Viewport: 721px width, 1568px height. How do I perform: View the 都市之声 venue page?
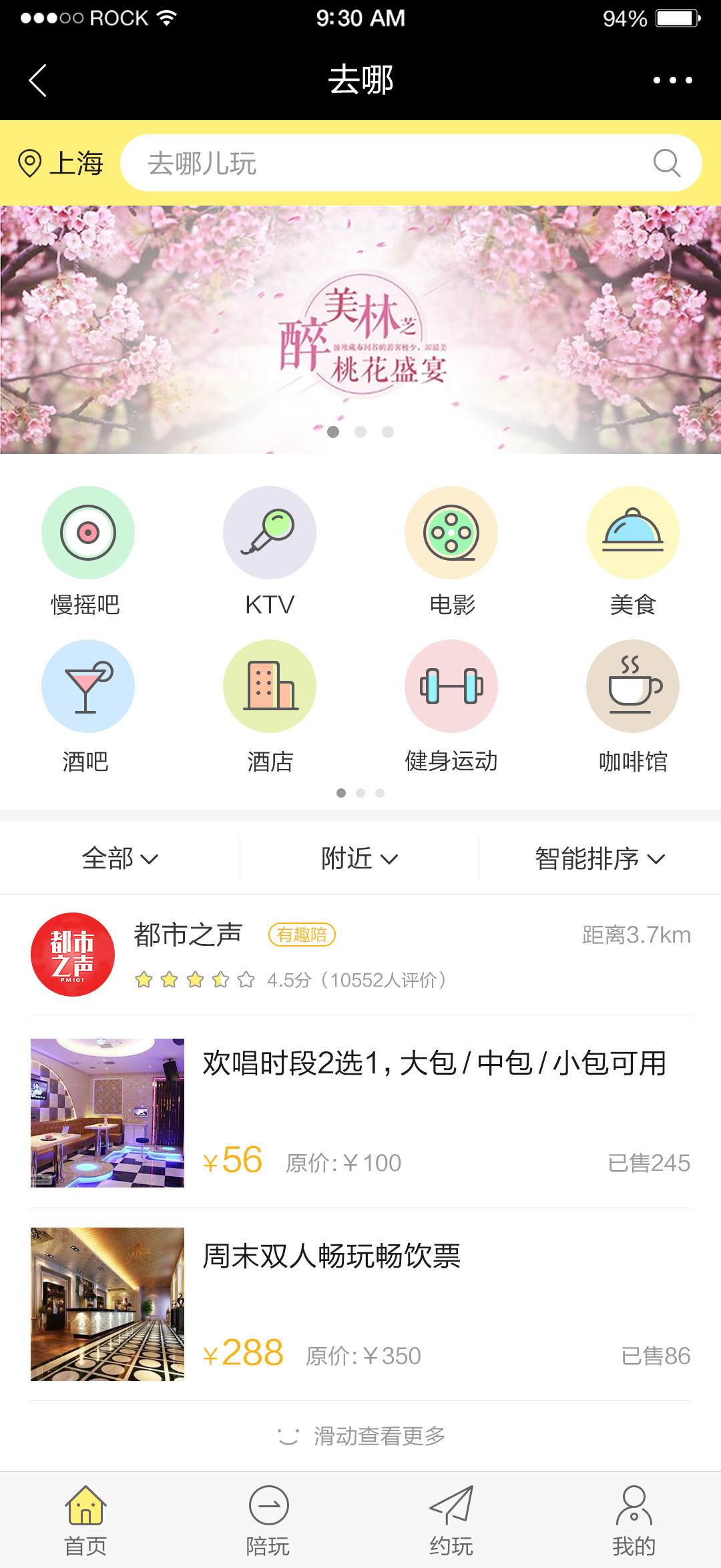(x=188, y=936)
